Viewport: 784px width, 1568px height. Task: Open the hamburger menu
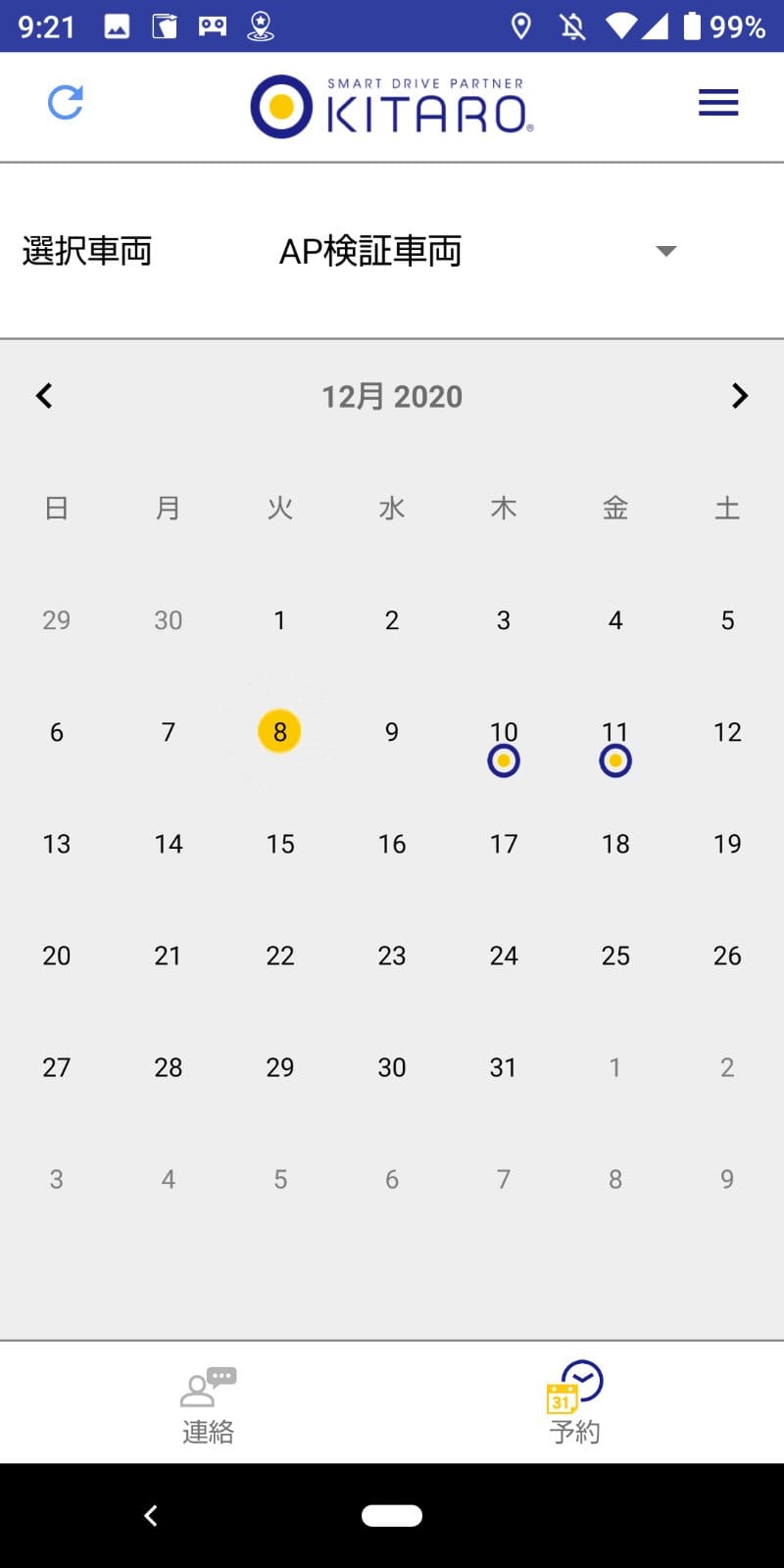pyautogui.click(x=717, y=103)
